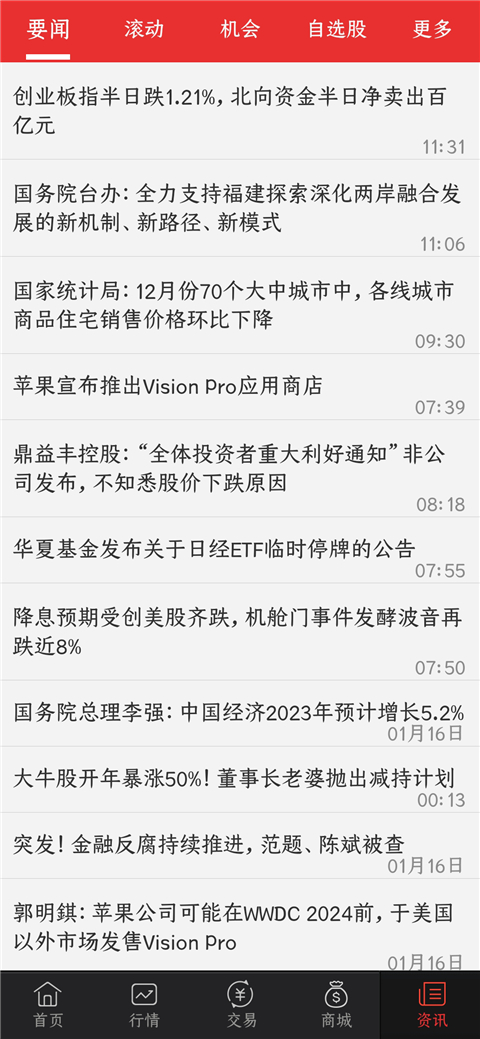Open 大牛股开年暴涨50% story
The width and height of the screenshot is (480, 1039).
pos(240,779)
